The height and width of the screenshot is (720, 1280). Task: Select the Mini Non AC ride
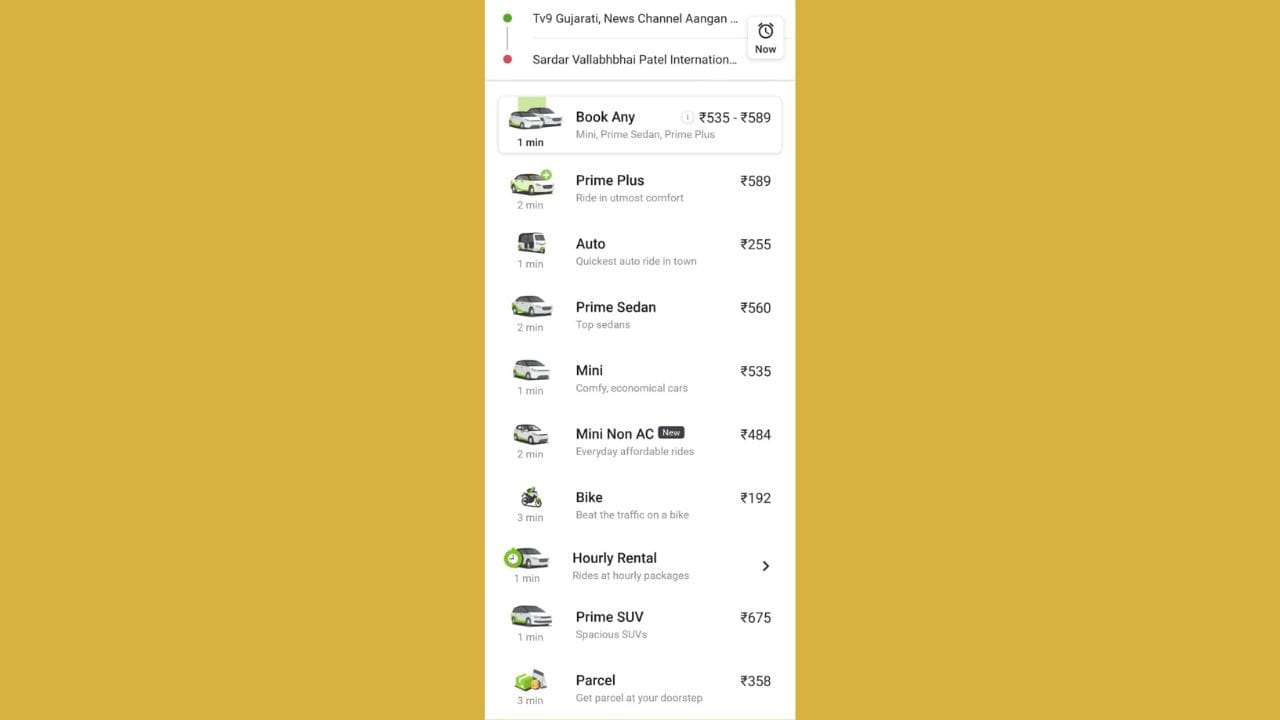point(640,441)
